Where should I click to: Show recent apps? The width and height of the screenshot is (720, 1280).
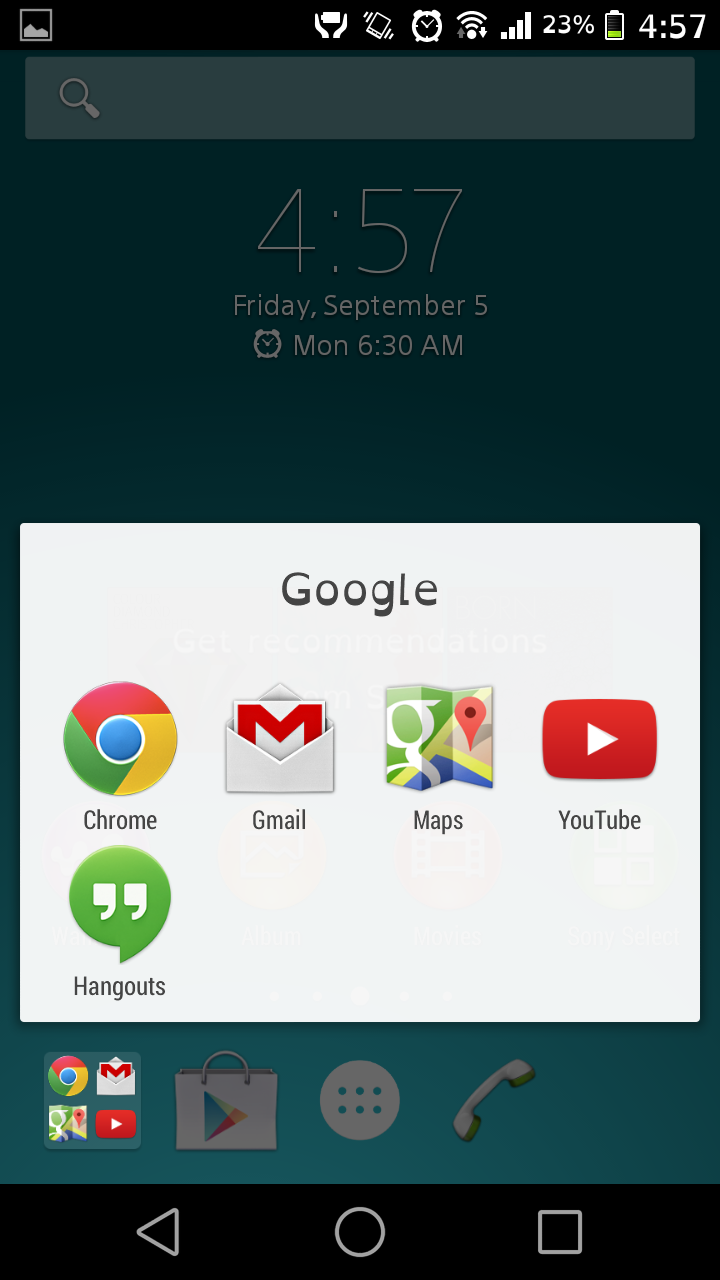tap(560, 1231)
